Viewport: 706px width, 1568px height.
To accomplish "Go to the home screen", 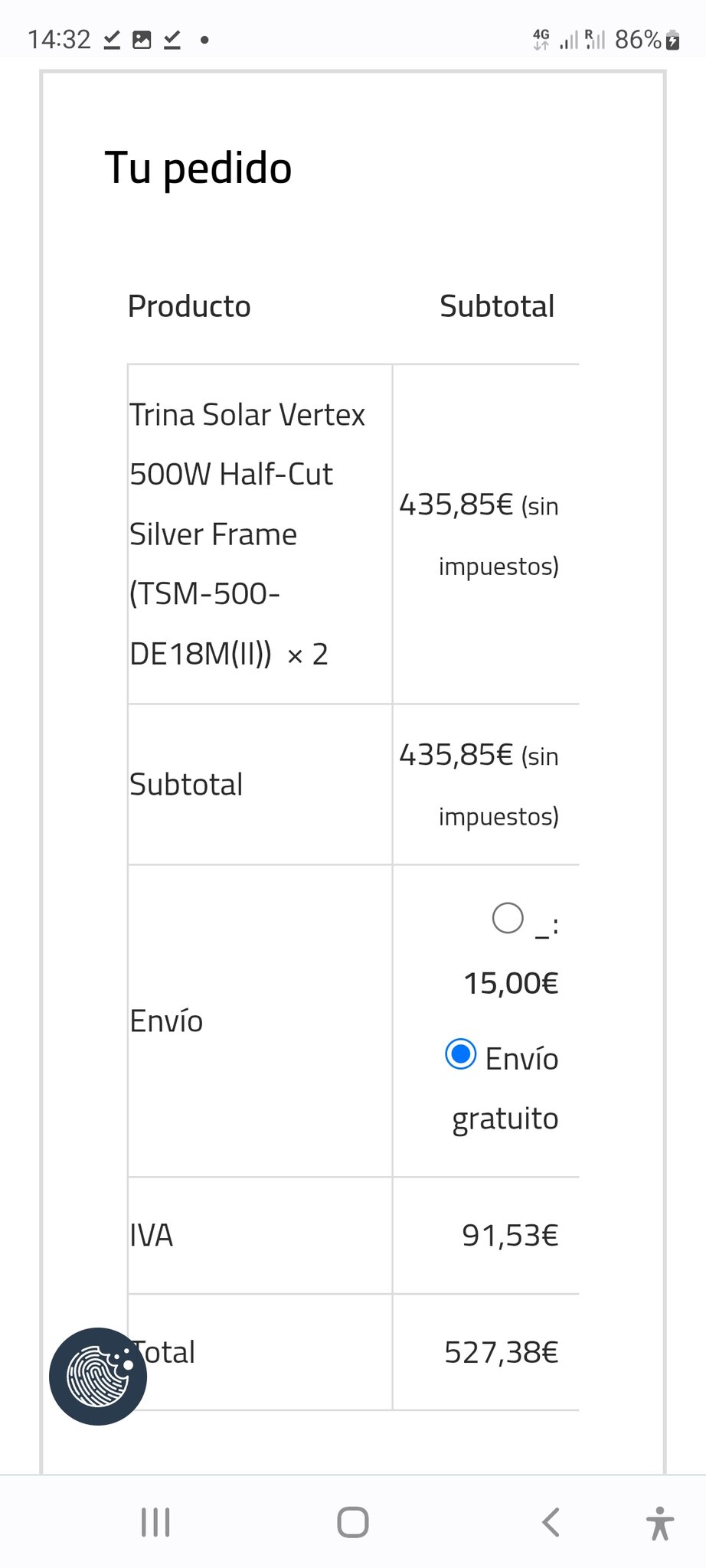I will pos(353,1522).
